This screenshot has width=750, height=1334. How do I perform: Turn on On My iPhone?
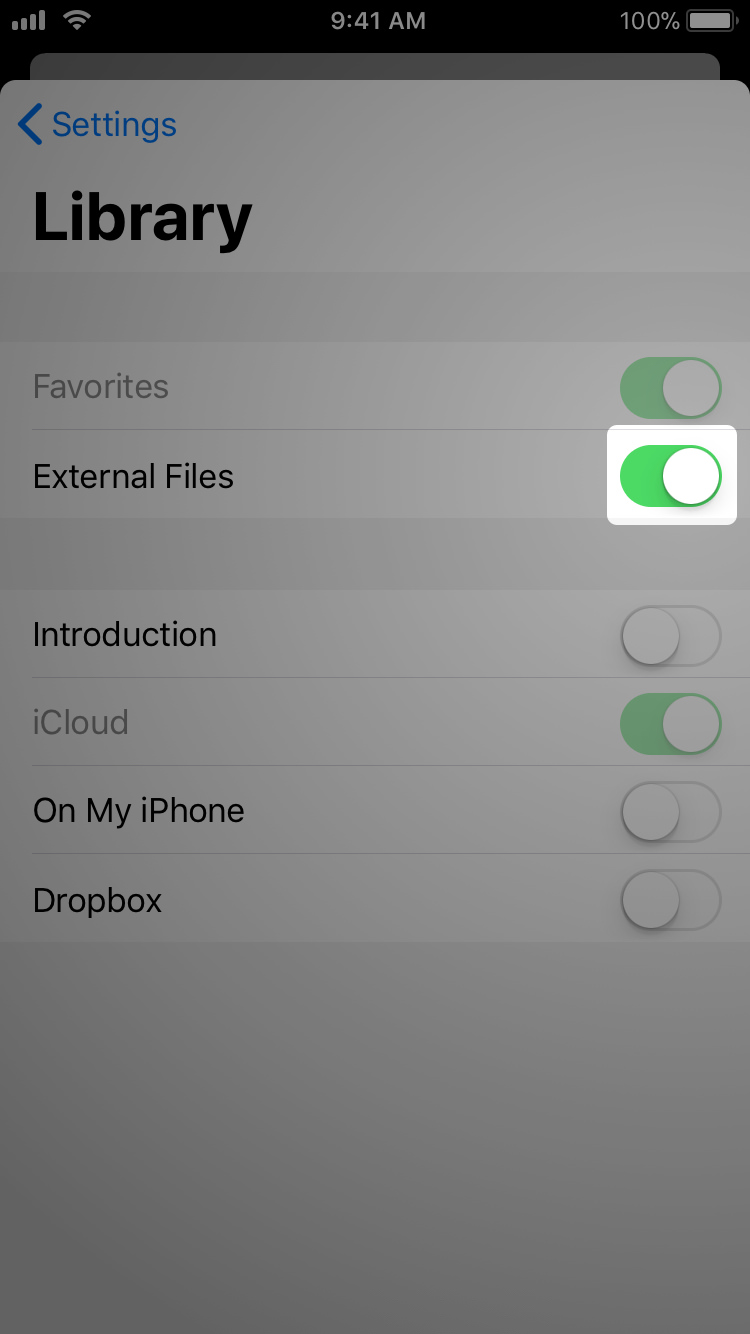click(671, 811)
